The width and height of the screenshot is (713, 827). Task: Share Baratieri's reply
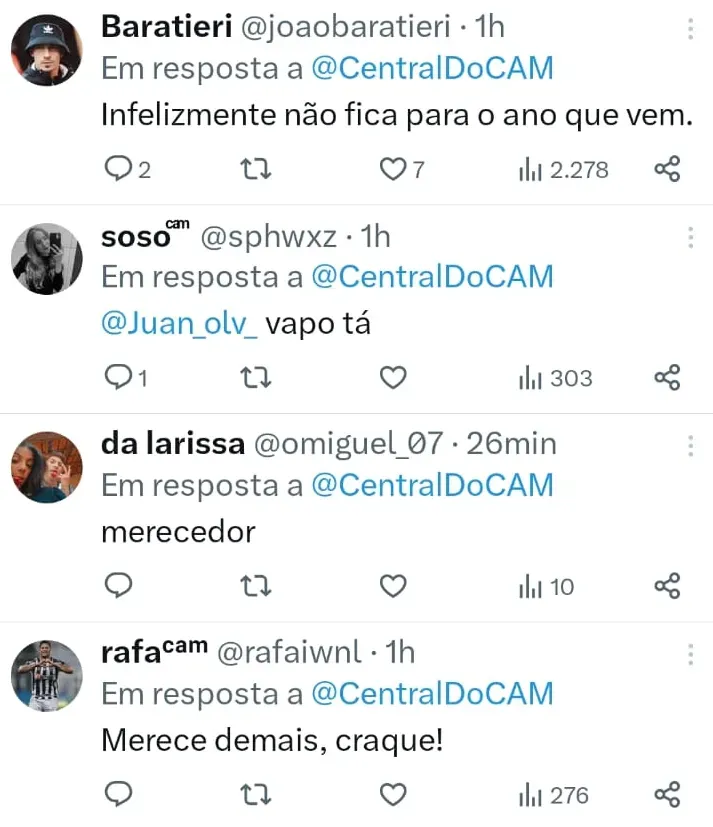pyautogui.click(x=667, y=169)
